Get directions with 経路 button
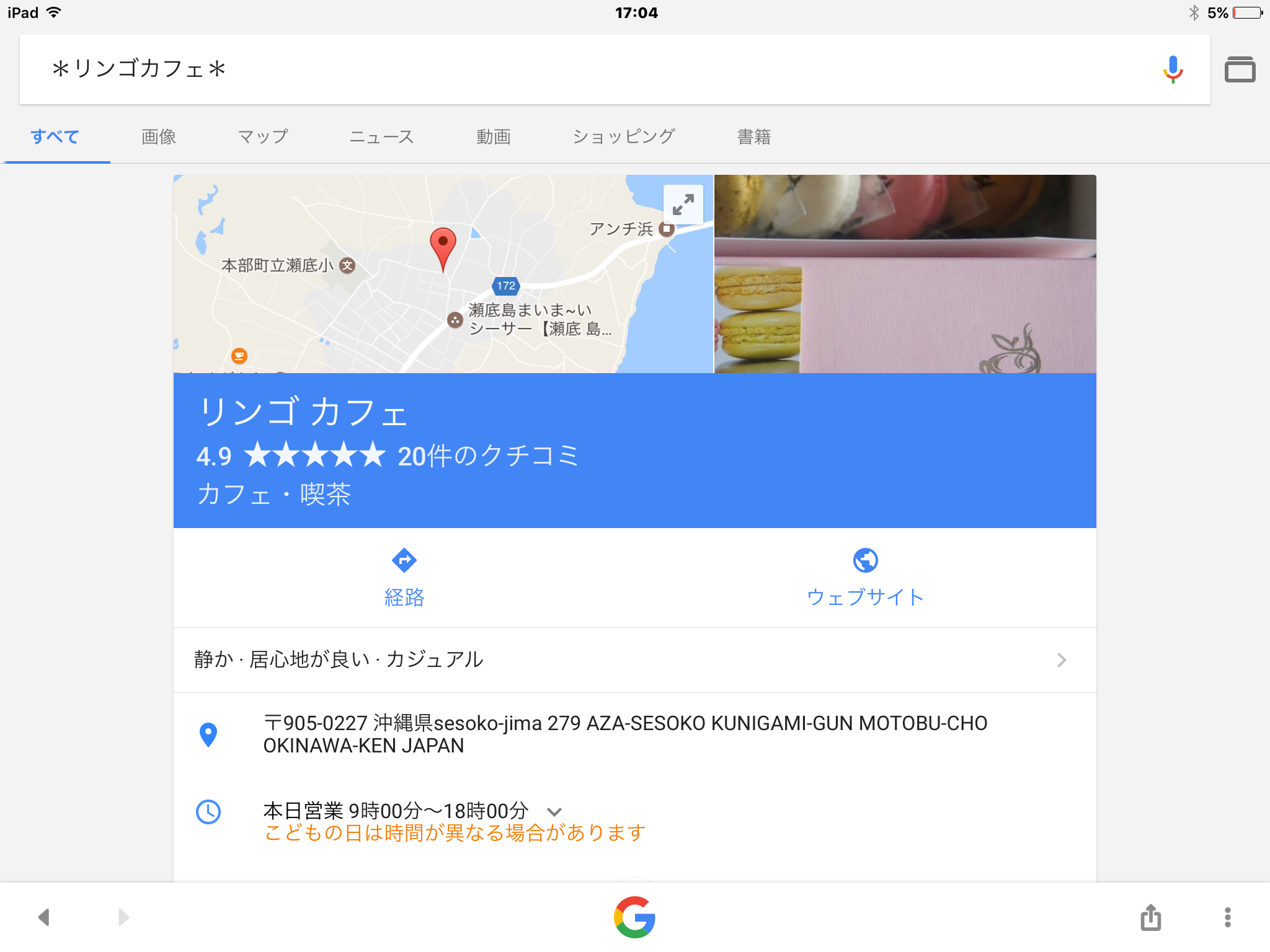Image resolution: width=1270 pixels, height=952 pixels. [404, 577]
